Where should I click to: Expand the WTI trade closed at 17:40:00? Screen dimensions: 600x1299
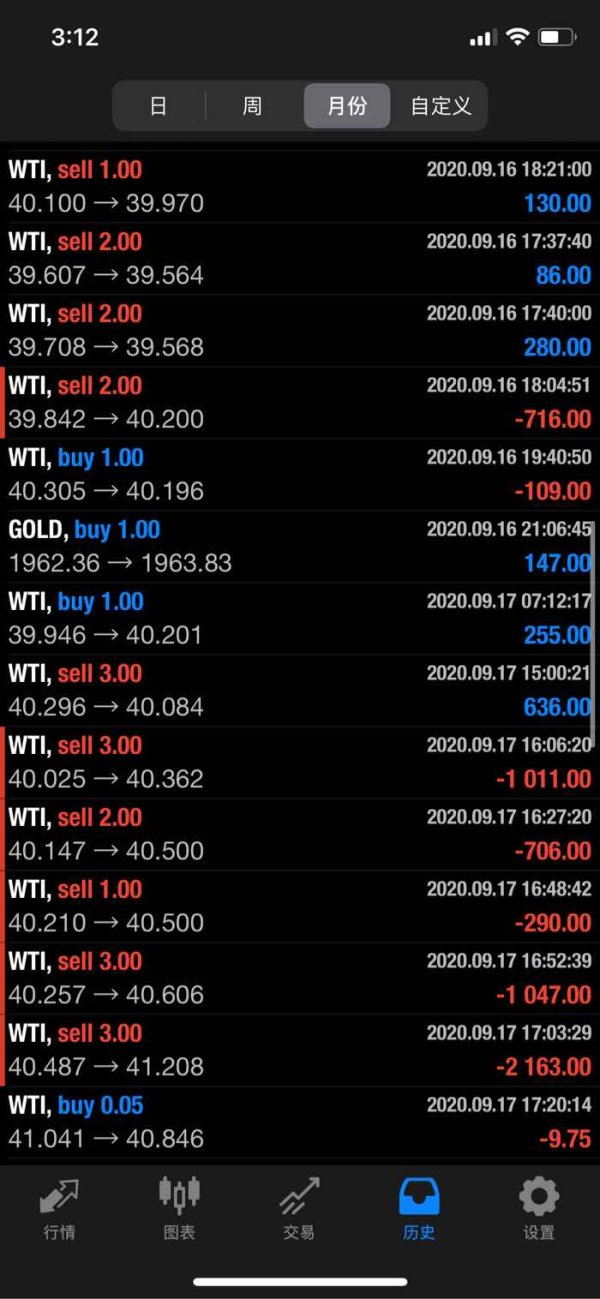(300, 330)
